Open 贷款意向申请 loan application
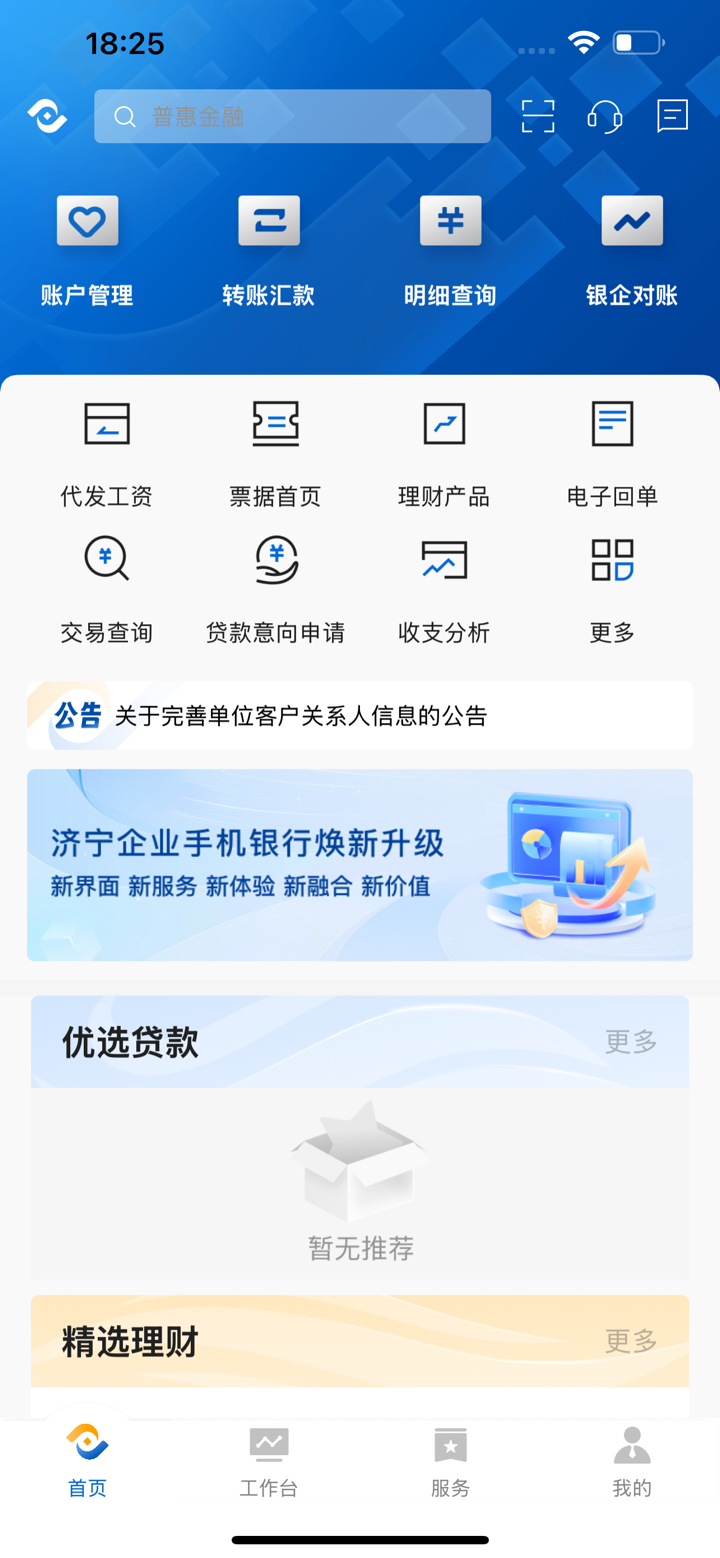Image resolution: width=720 pixels, height=1558 pixels. coord(274,586)
